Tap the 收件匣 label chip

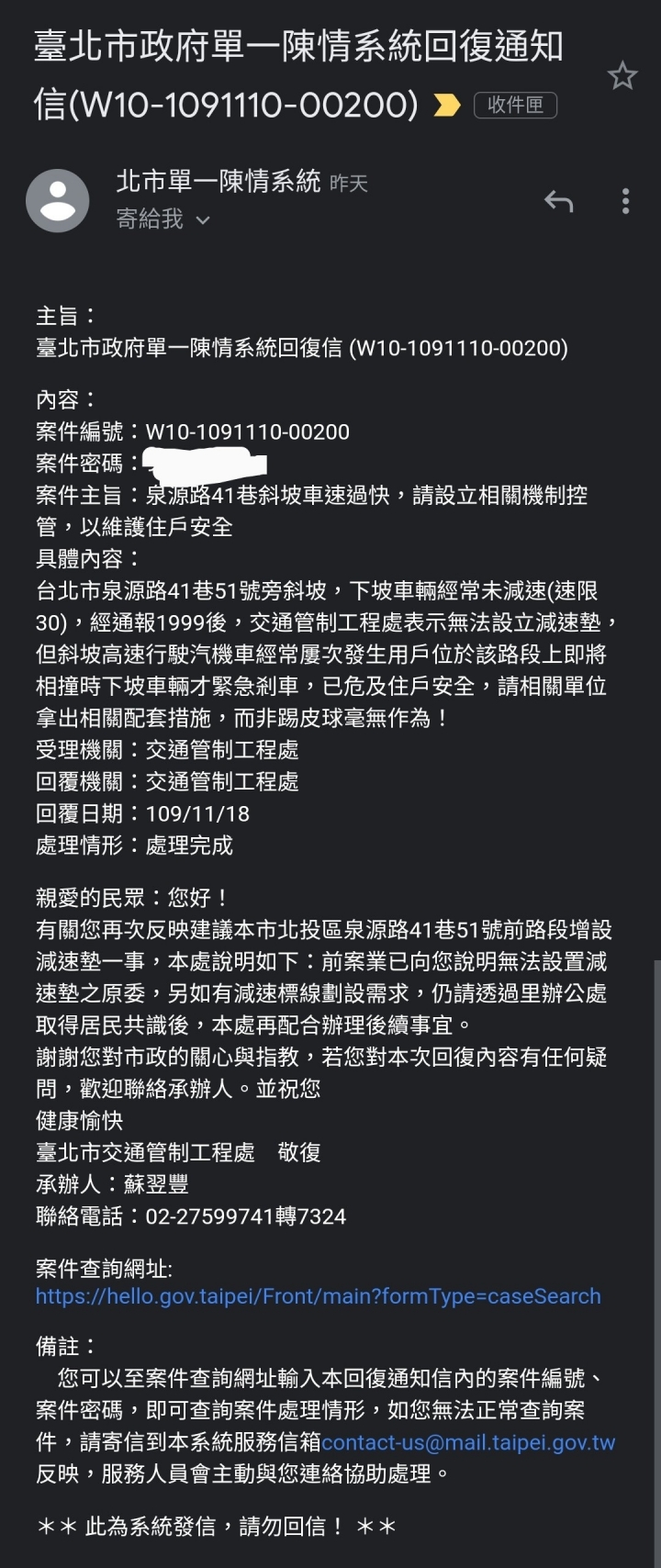click(x=515, y=105)
